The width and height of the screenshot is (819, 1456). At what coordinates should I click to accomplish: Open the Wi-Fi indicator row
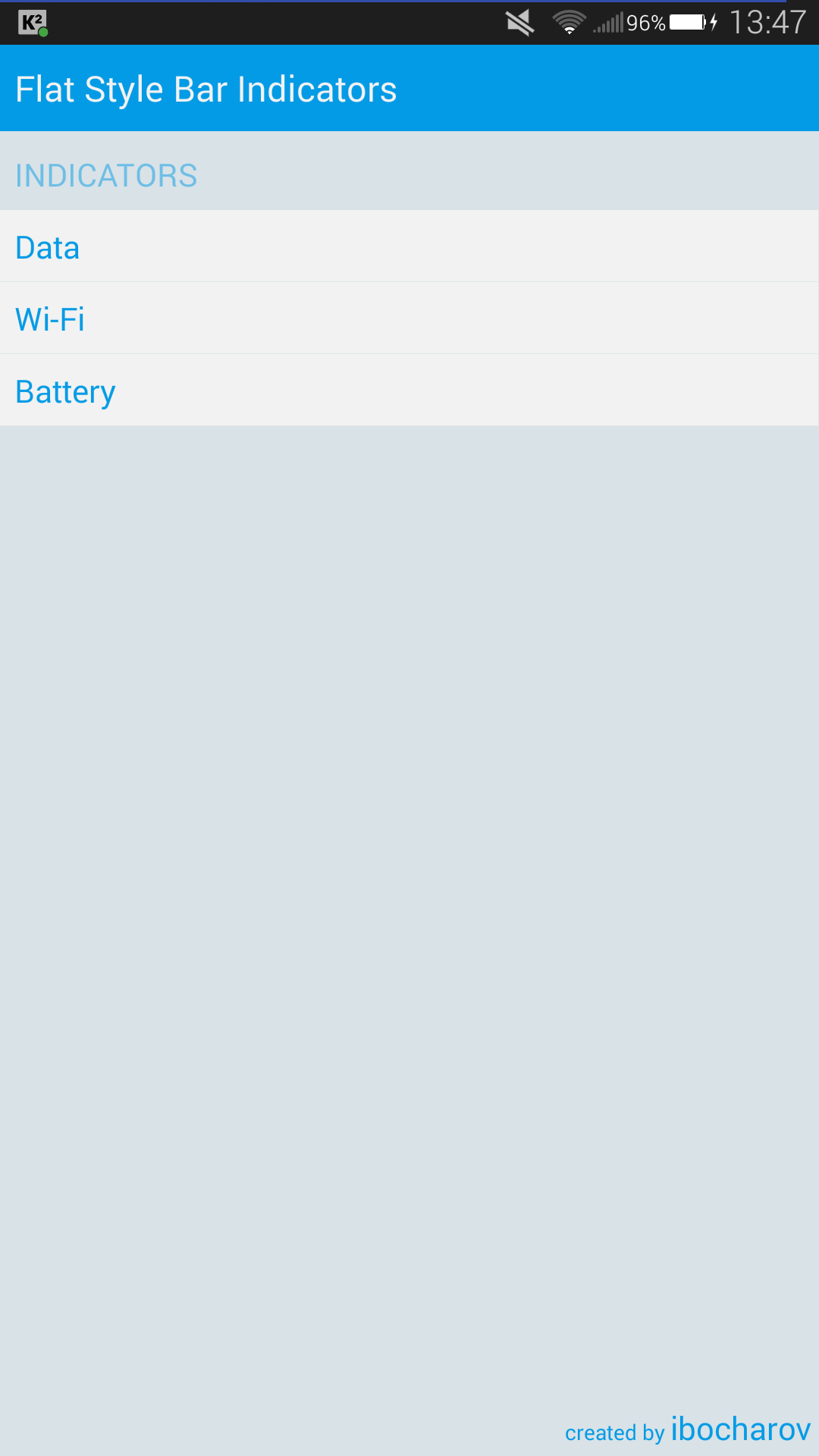pos(409,318)
